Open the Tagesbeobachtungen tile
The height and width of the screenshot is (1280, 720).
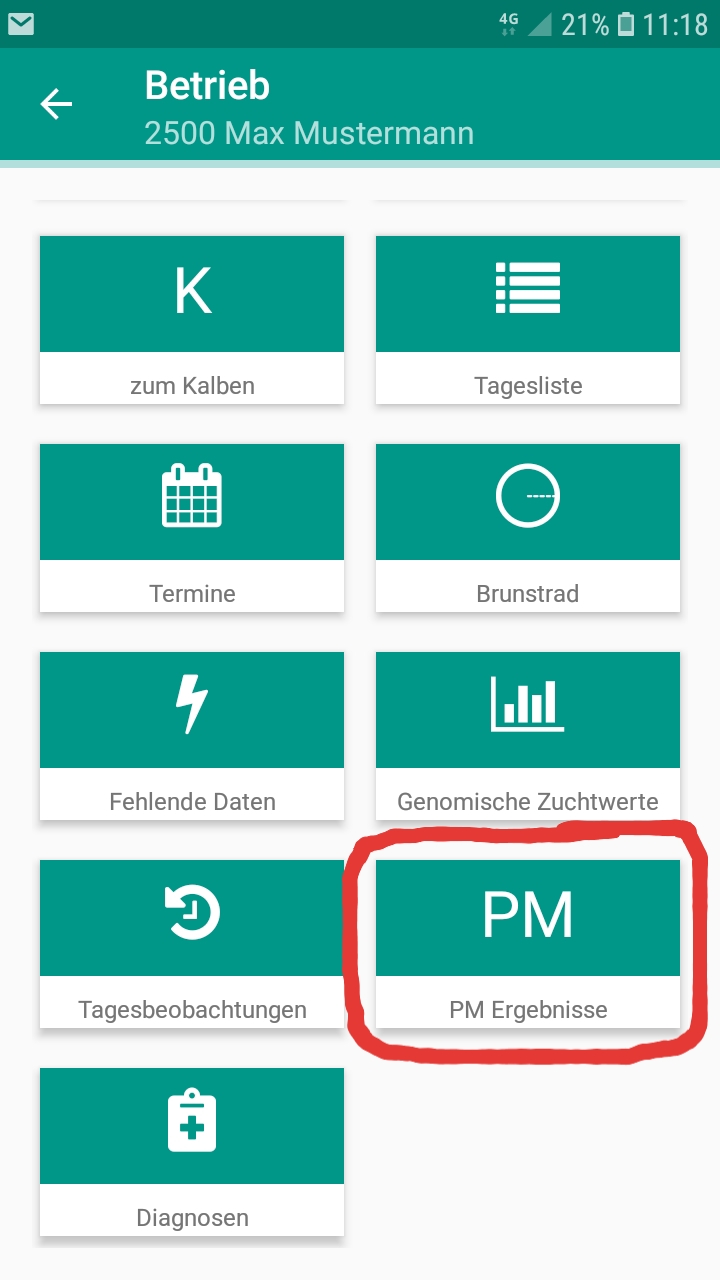coord(192,944)
